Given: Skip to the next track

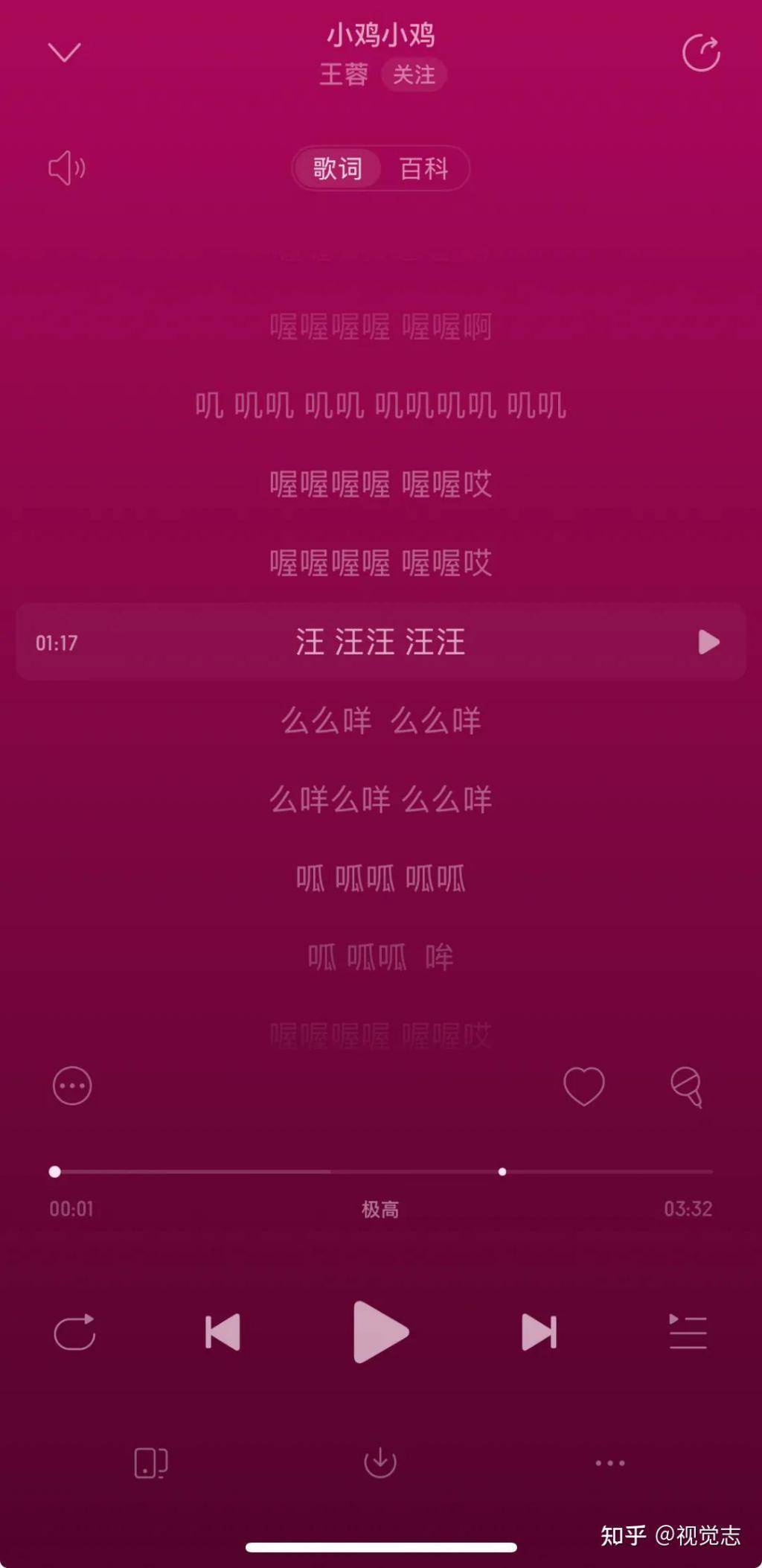Looking at the screenshot, I should click(539, 1332).
